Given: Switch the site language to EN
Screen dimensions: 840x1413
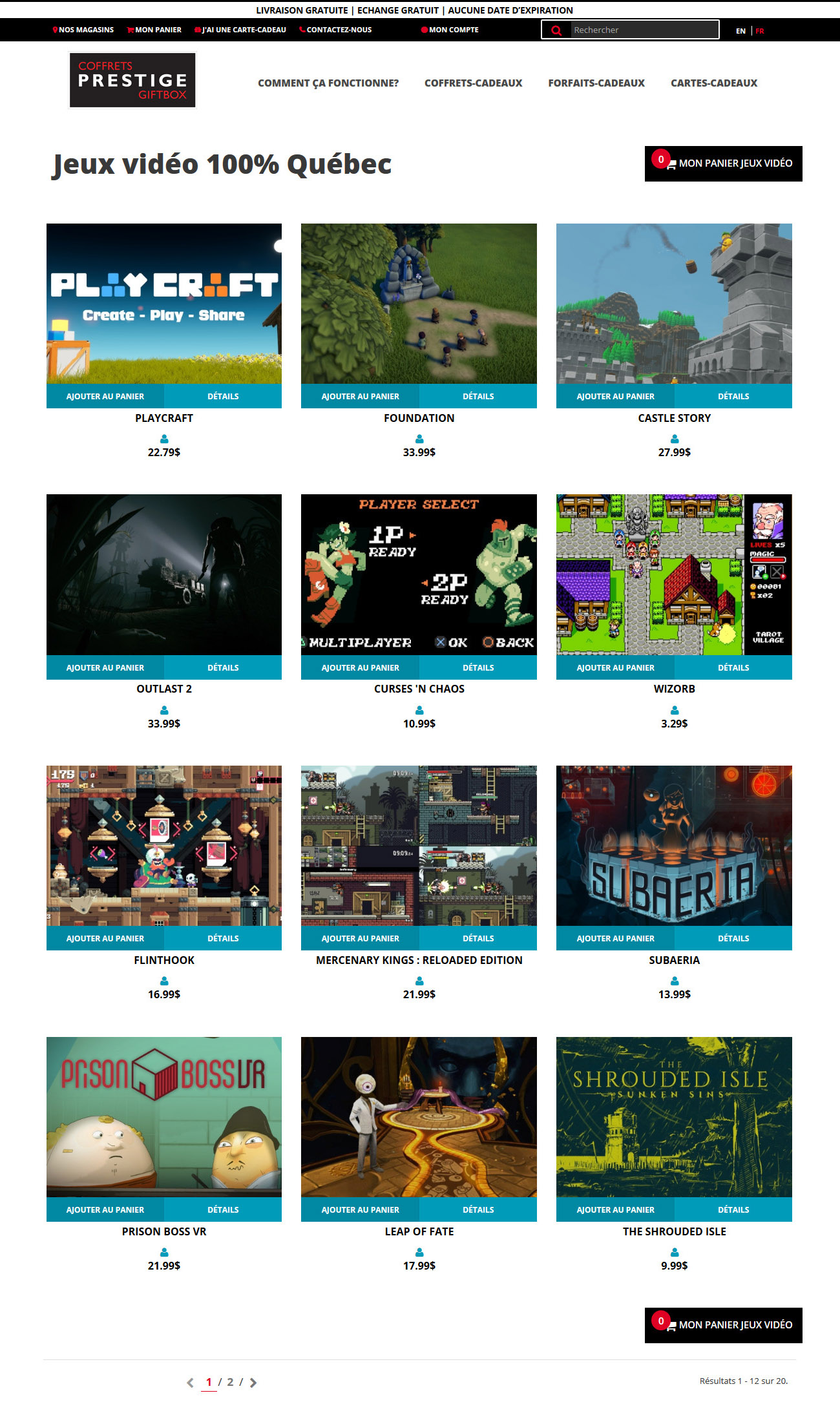Looking at the screenshot, I should [x=740, y=31].
